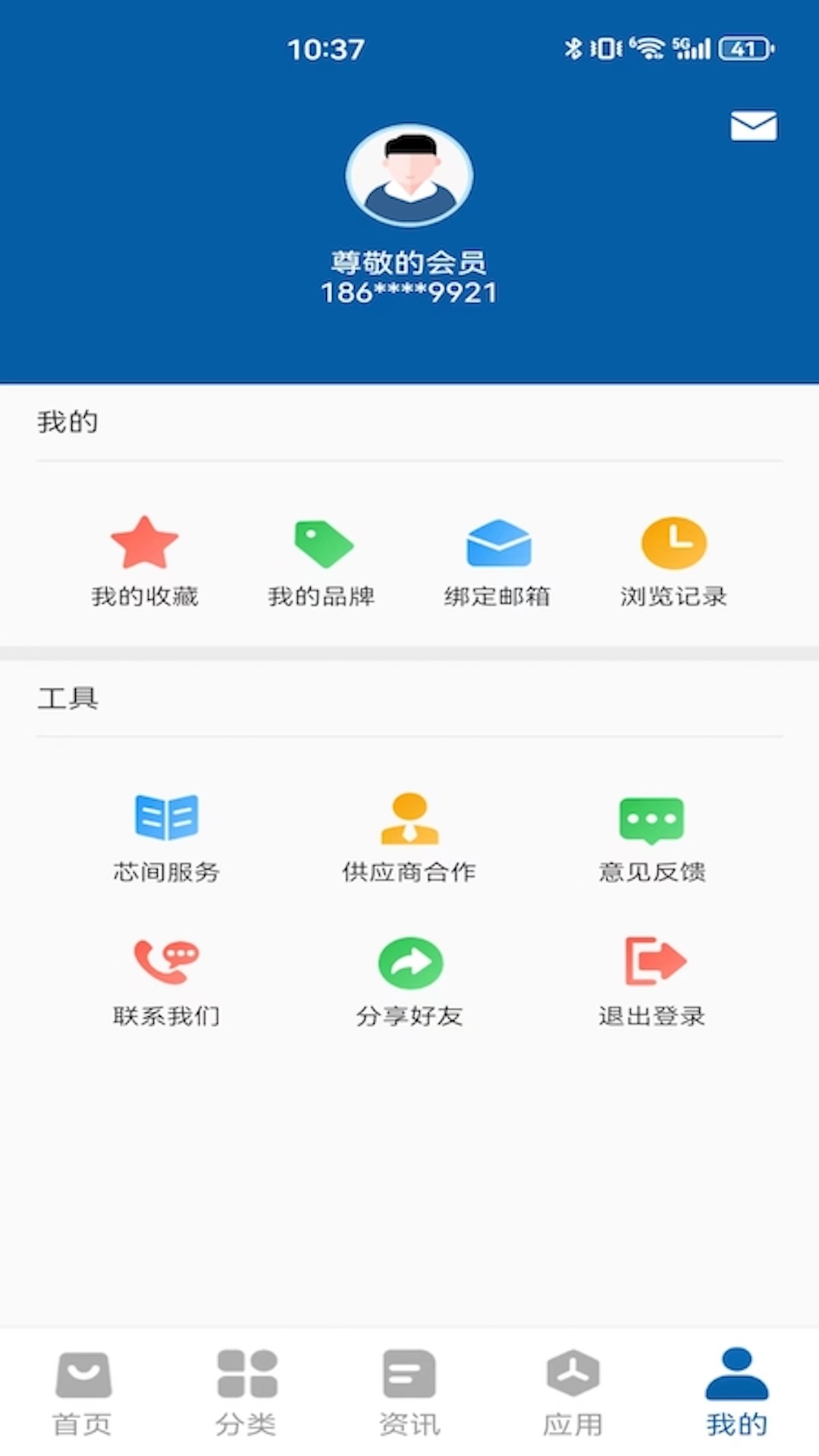Tap the user avatar image
This screenshot has width=819, height=1456.
[409, 174]
